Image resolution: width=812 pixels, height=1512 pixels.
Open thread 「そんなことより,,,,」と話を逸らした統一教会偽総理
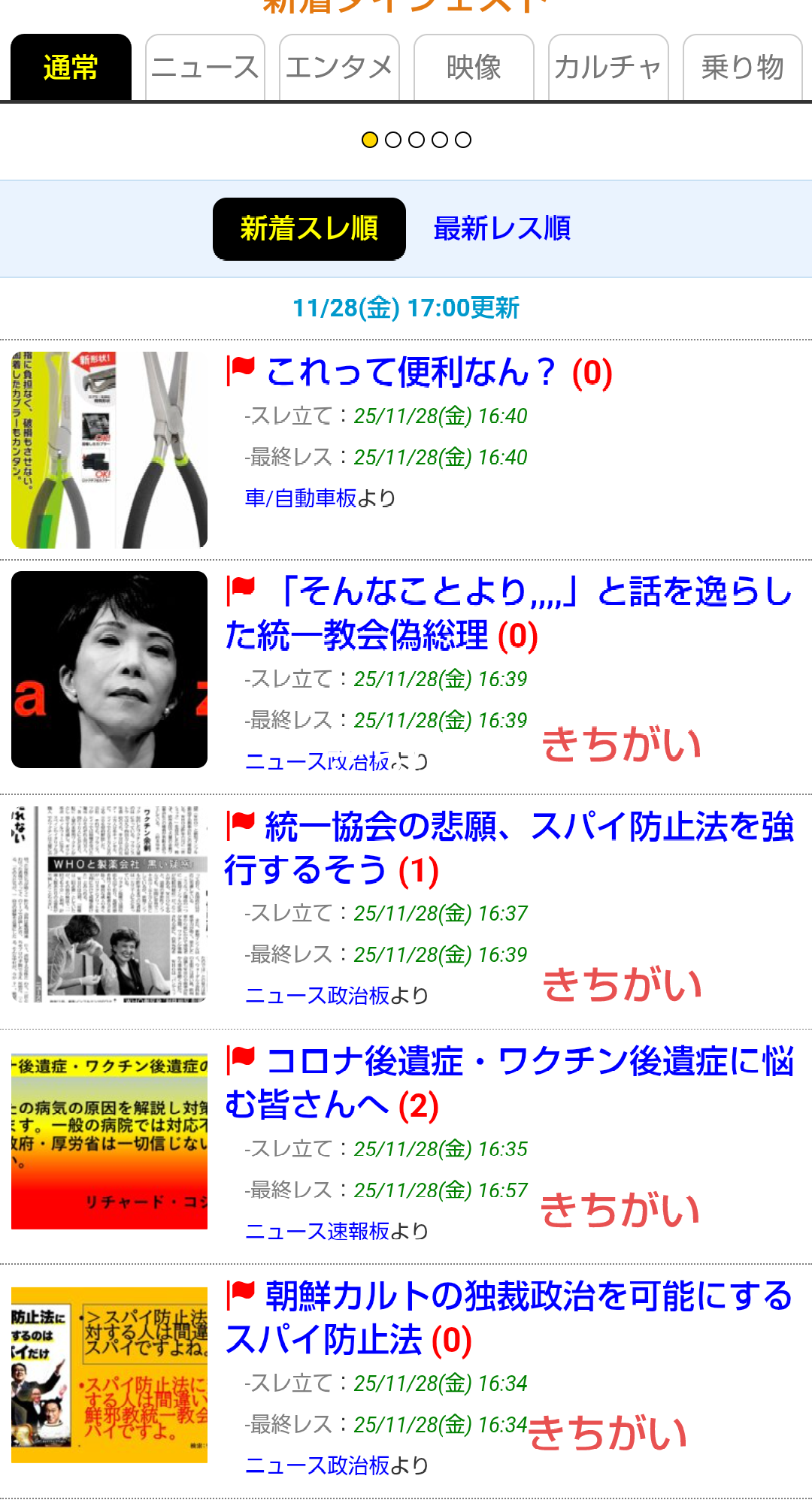pyautogui.click(x=508, y=613)
